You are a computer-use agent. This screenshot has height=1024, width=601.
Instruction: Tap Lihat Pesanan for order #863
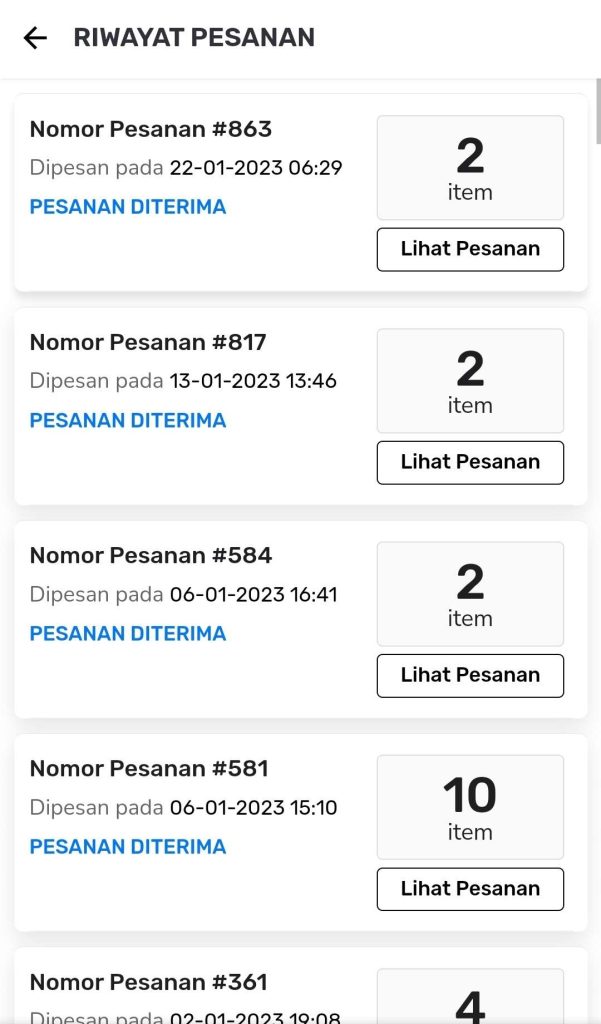pos(470,249)
